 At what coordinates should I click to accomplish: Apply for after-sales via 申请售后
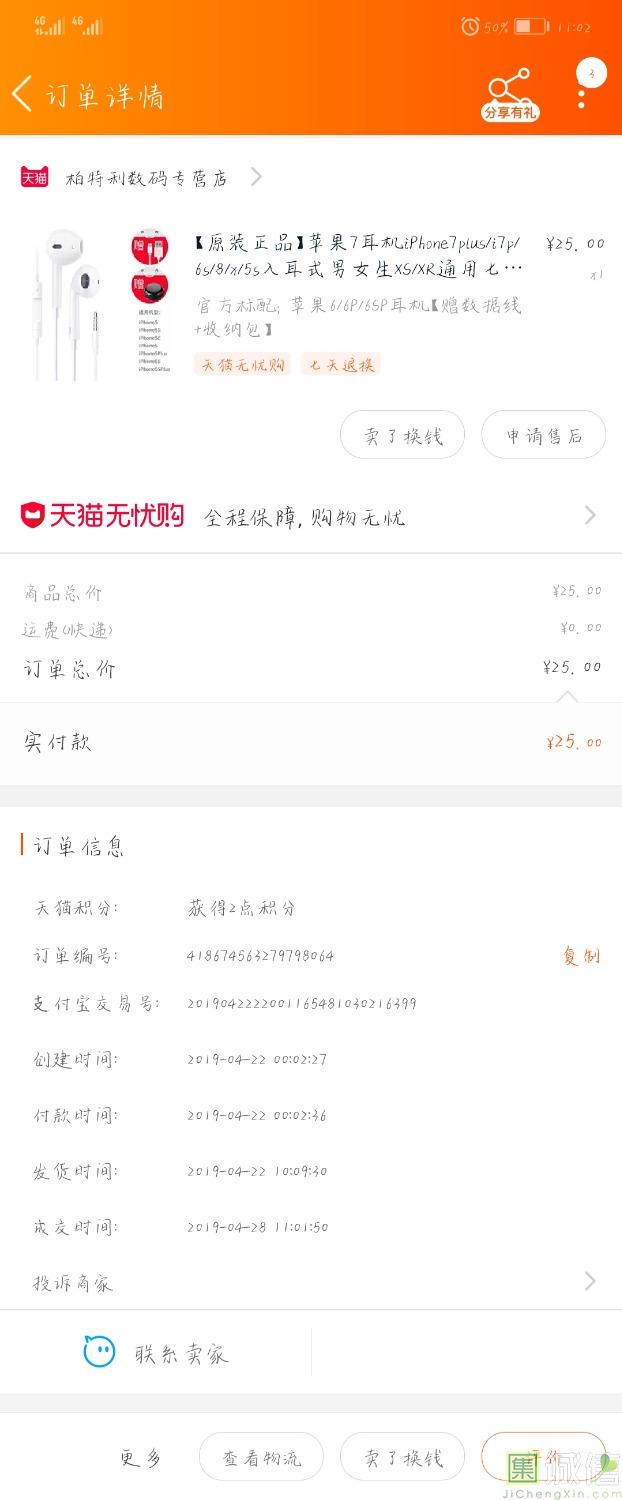543,435
